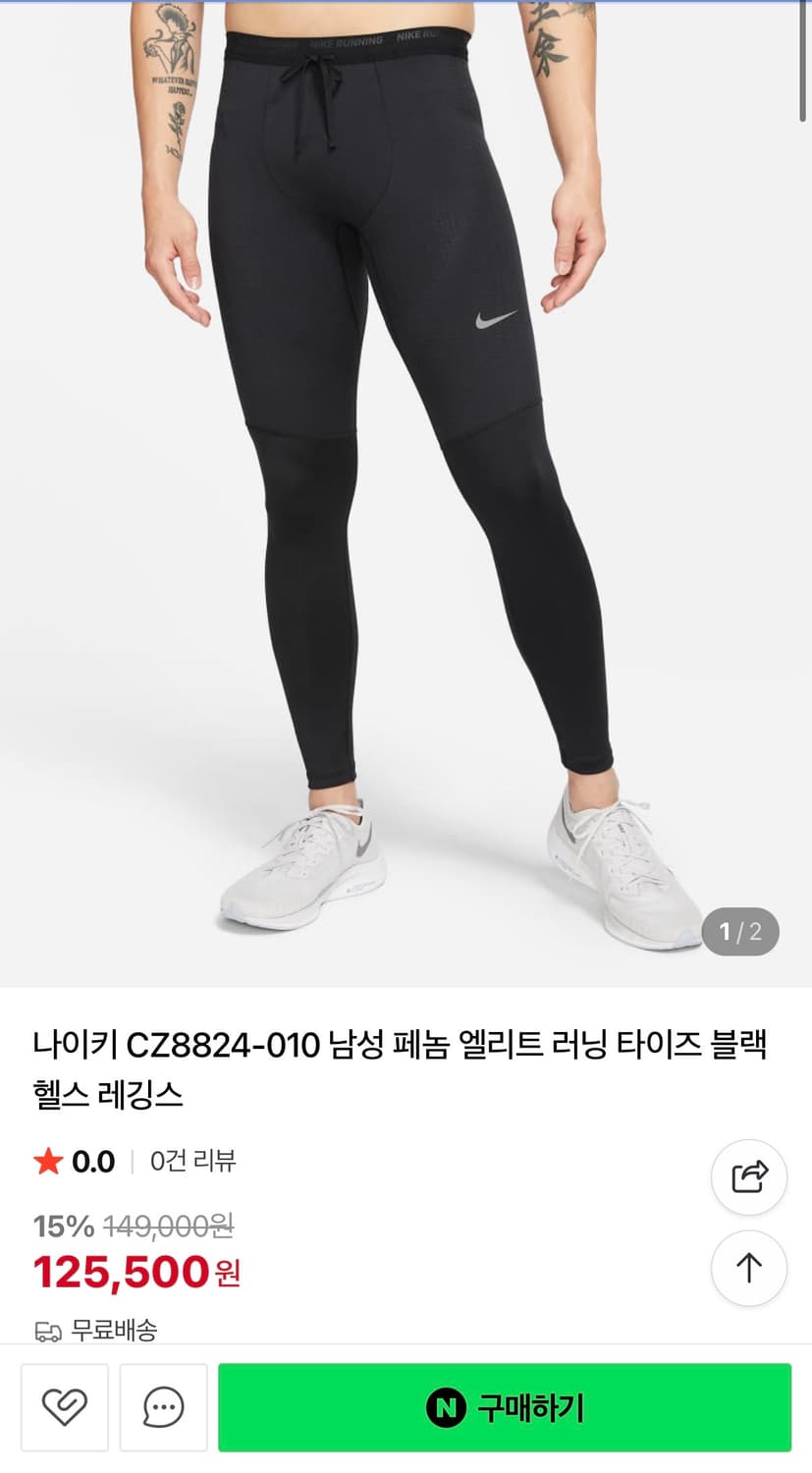Viewport: 812px width, 1473px height.
Task: Open the product share options
Action: pos(748,1177)
